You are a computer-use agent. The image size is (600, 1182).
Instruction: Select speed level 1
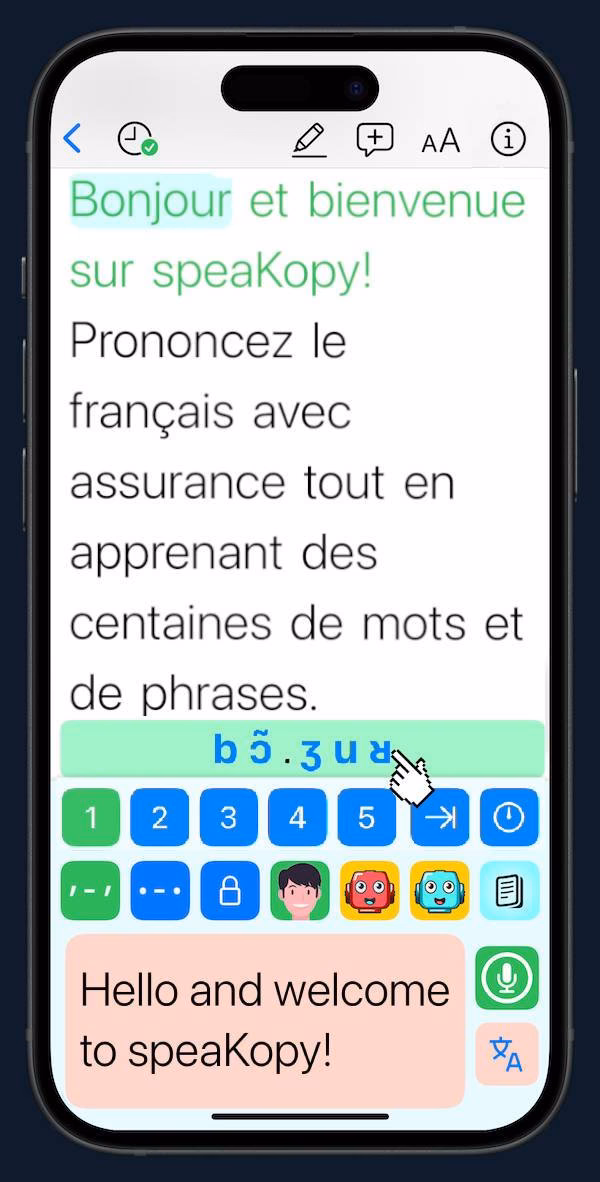tap(91, 817)
